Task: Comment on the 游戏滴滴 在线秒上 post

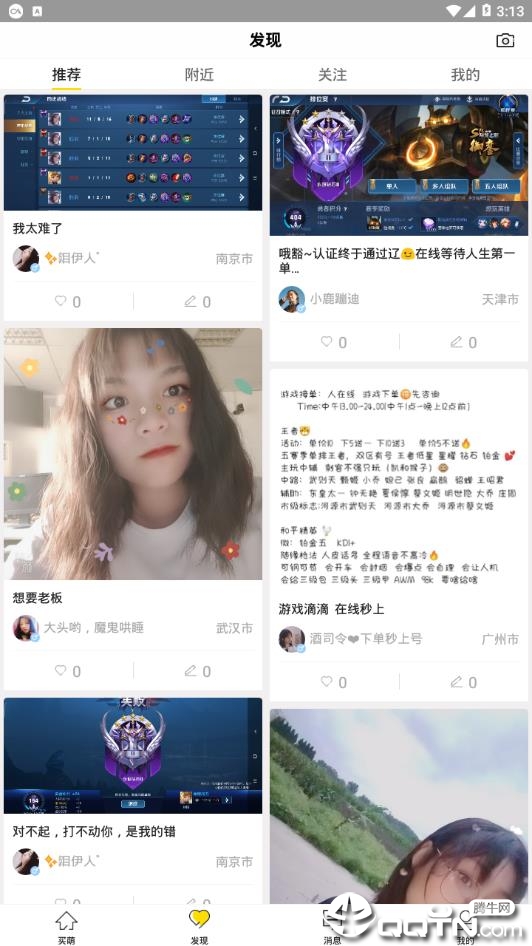Action: tap(464, 682)
